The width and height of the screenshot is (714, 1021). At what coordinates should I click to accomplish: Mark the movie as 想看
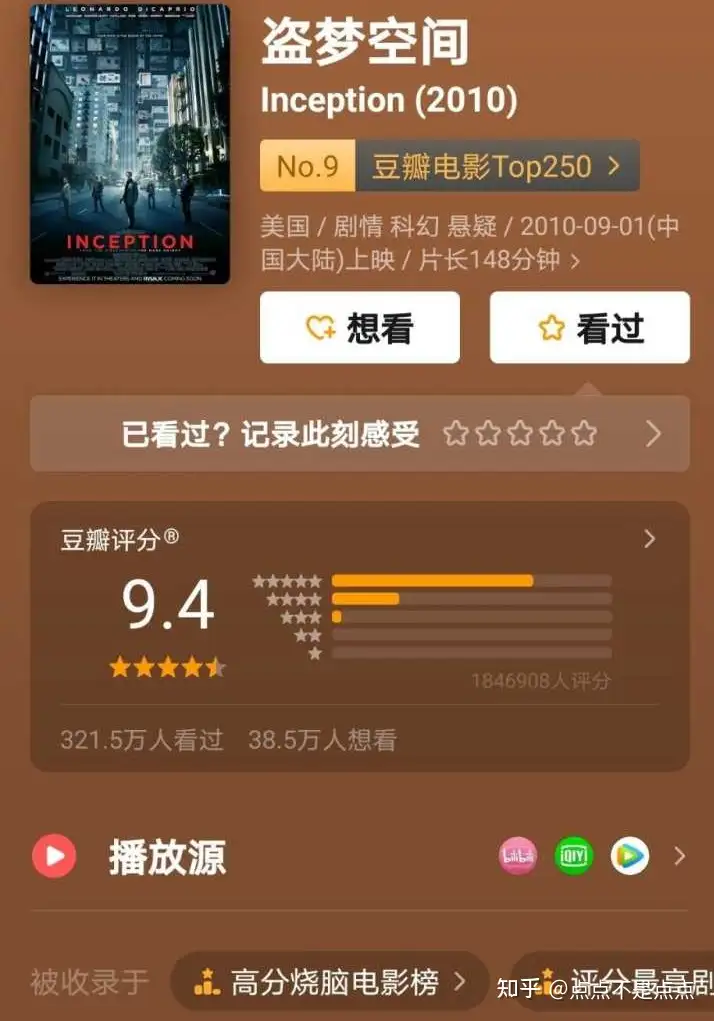click(360, 327)
